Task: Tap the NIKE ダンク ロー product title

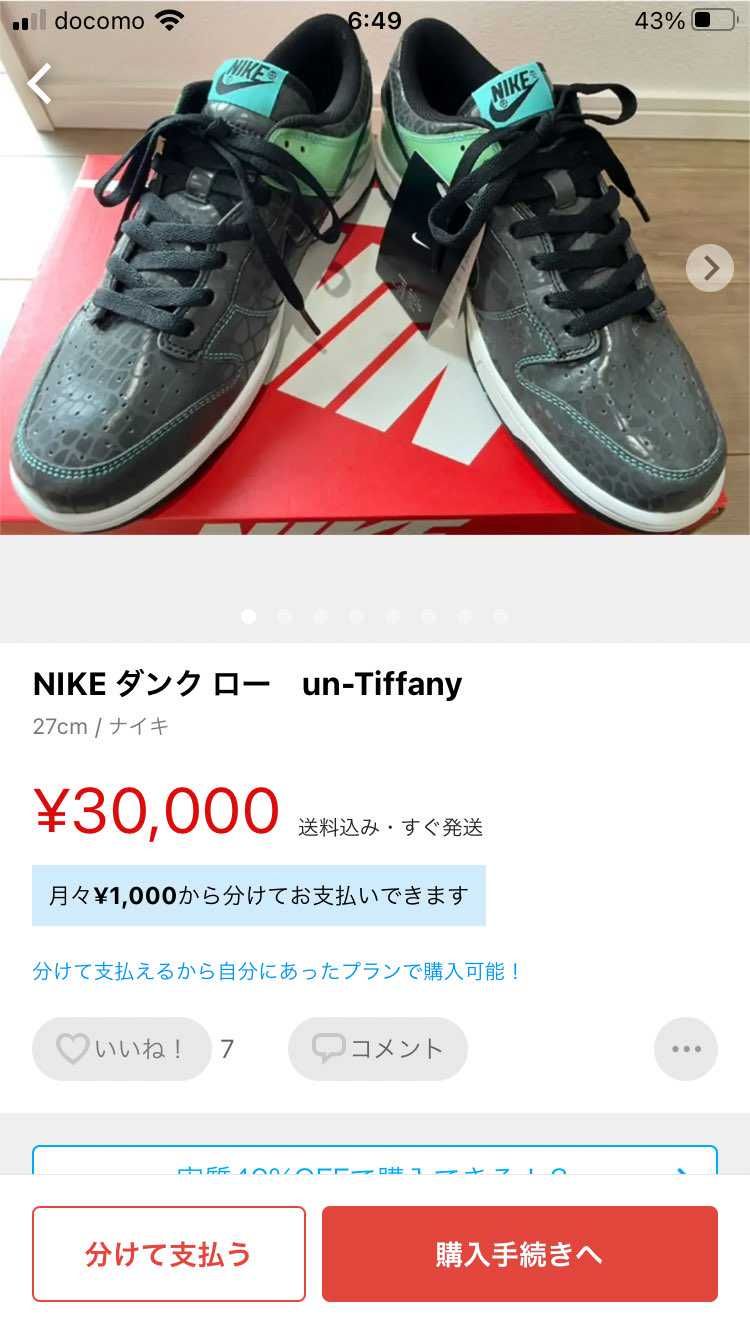Action: coord(248,684)
